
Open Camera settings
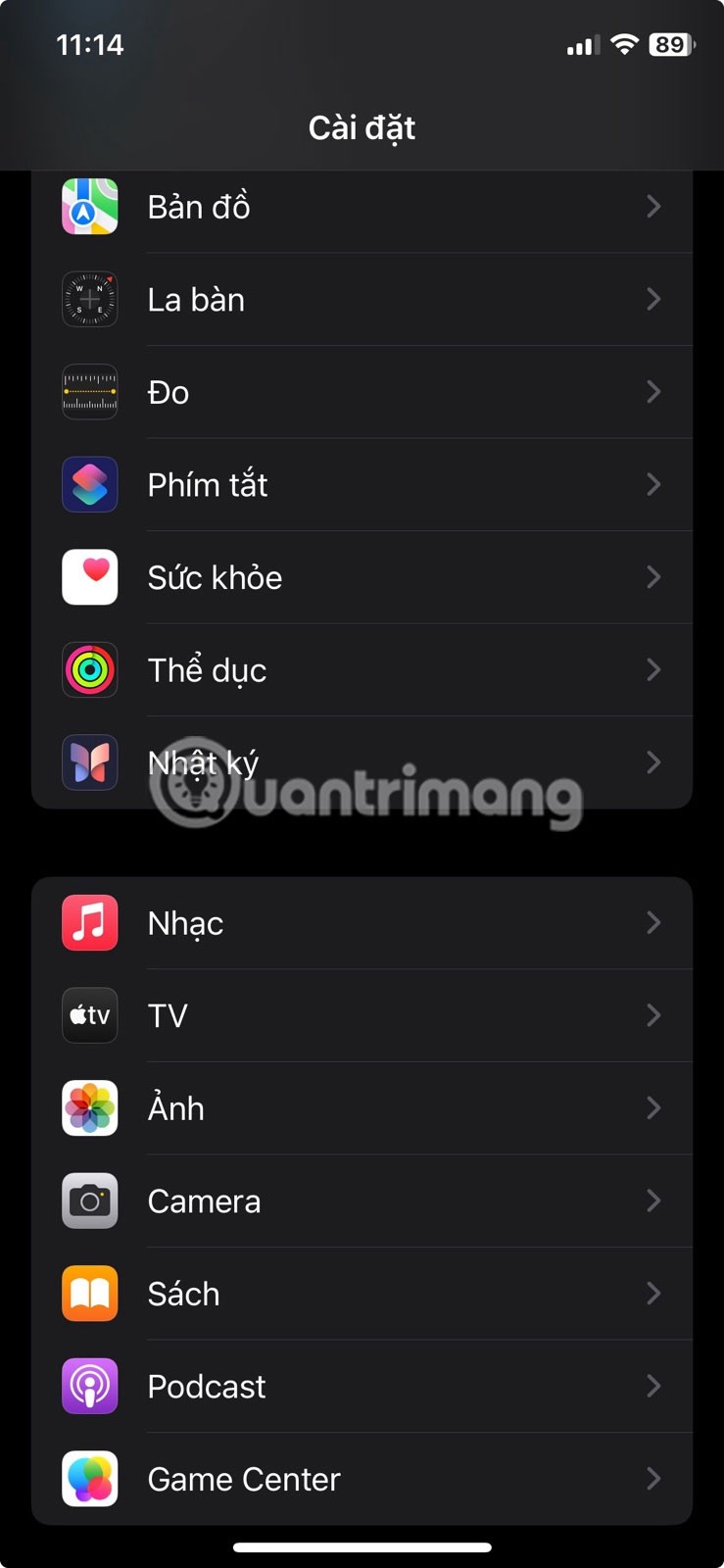point(362,1200)
